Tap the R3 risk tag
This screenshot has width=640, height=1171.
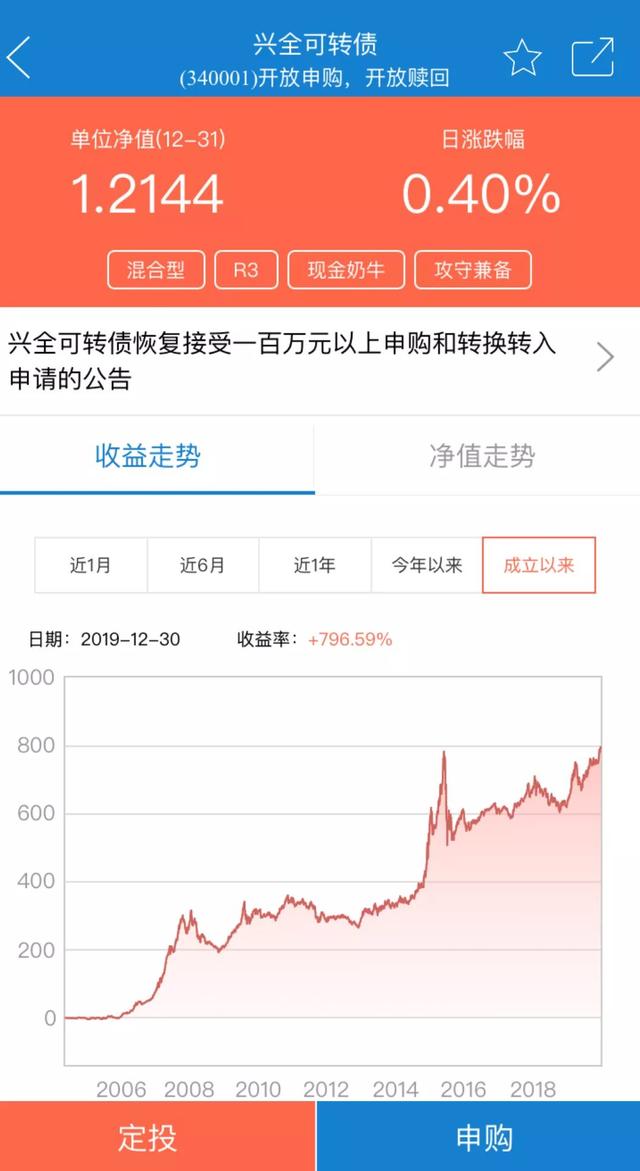click(x=245, y=270)
